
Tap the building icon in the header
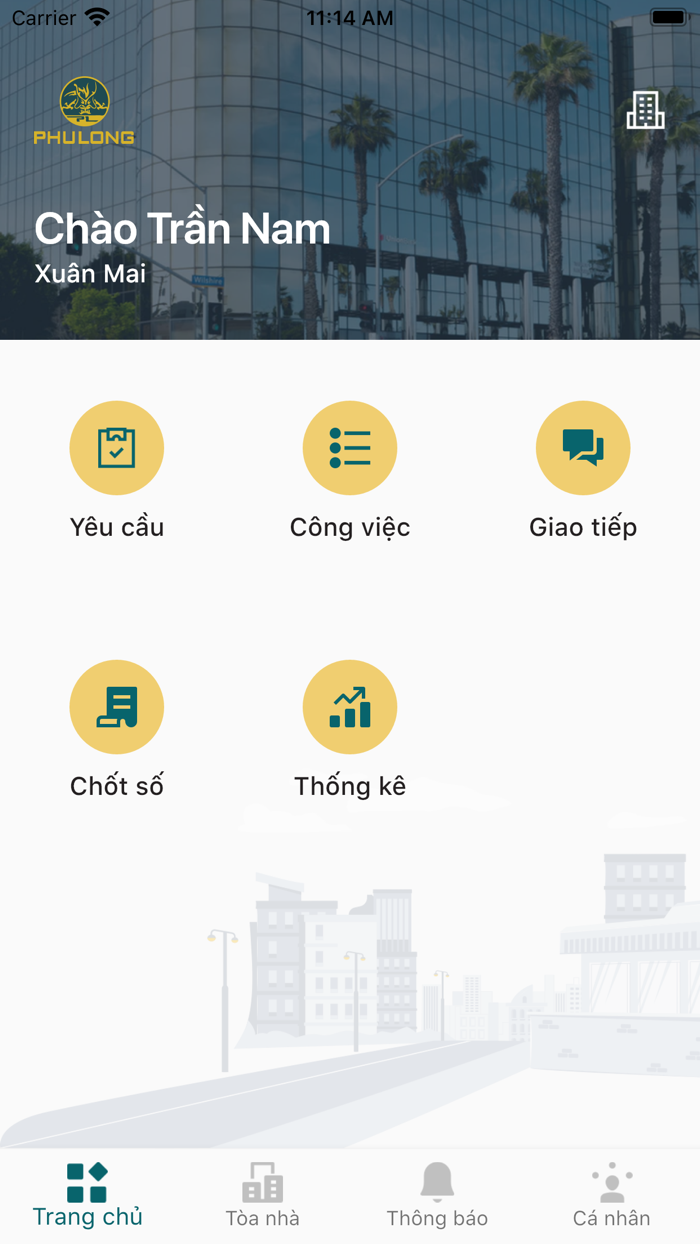pyautogui.click(x=645, y=110)
